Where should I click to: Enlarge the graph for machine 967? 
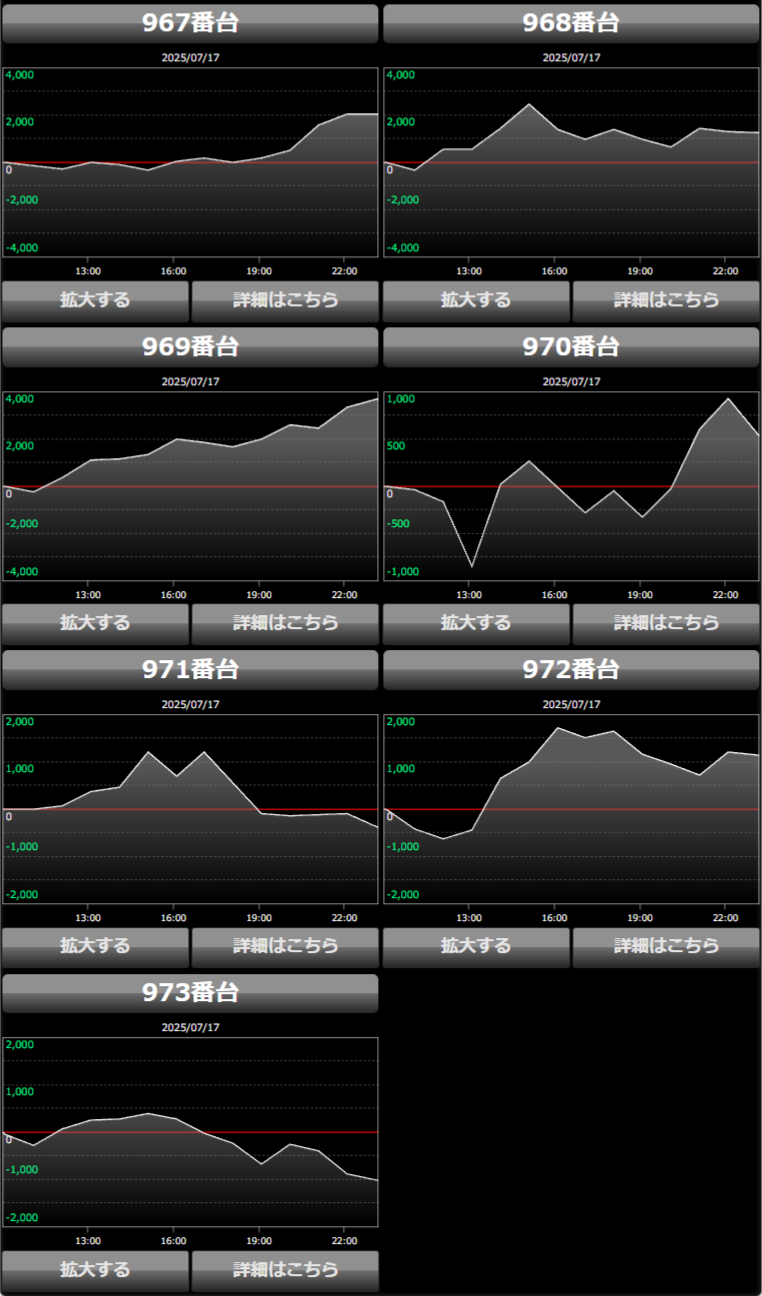point(95,300)
